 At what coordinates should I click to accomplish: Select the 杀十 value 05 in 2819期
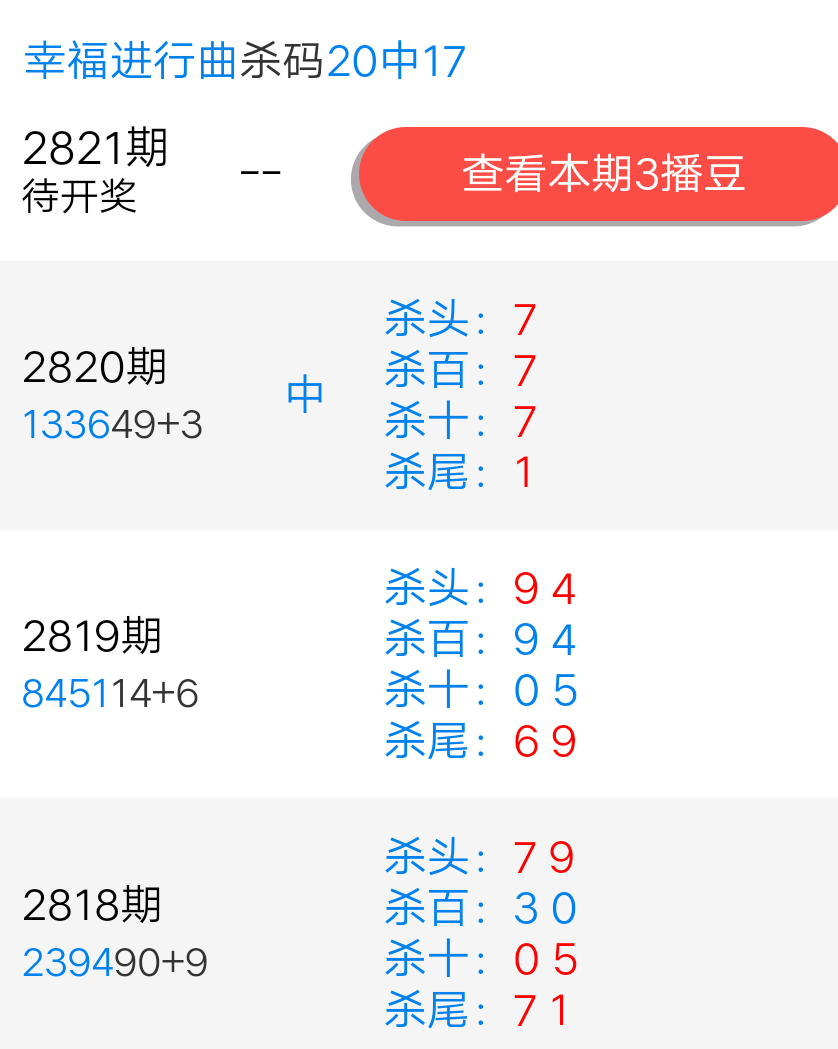[545, 690]
